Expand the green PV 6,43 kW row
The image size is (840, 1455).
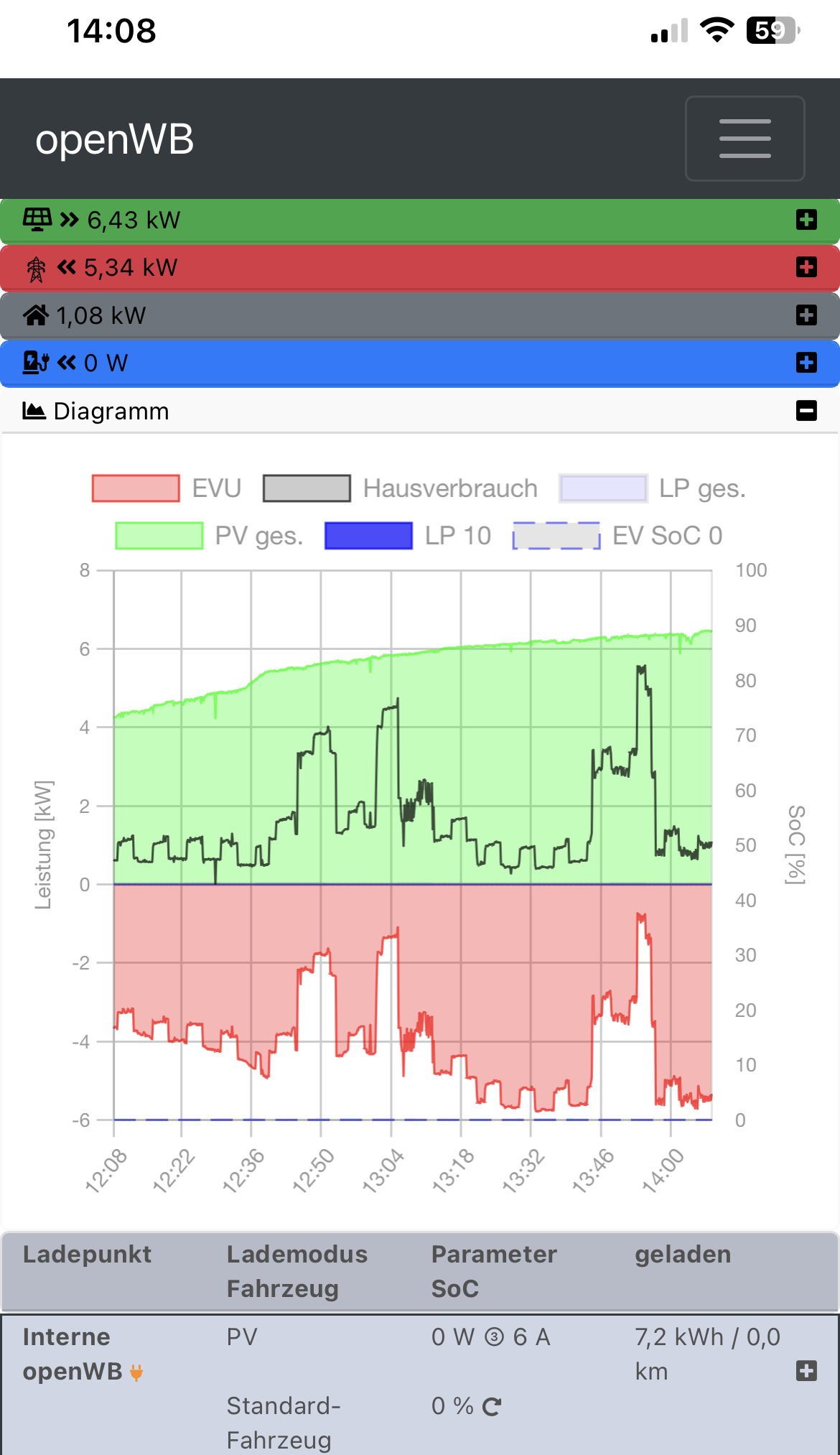coord(806,220)
